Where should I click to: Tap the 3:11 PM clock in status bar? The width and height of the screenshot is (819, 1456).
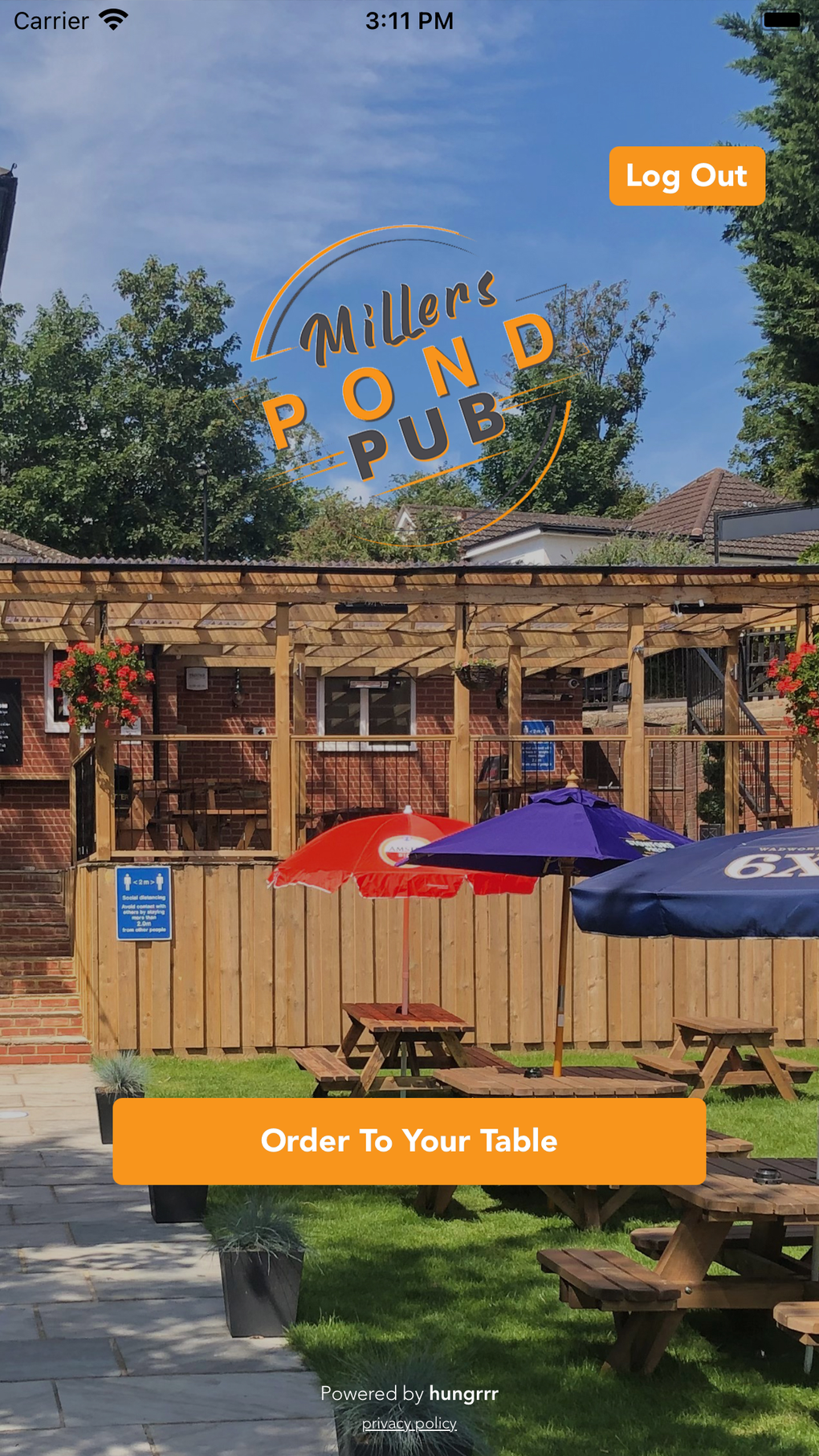click(x=409, y=20)
